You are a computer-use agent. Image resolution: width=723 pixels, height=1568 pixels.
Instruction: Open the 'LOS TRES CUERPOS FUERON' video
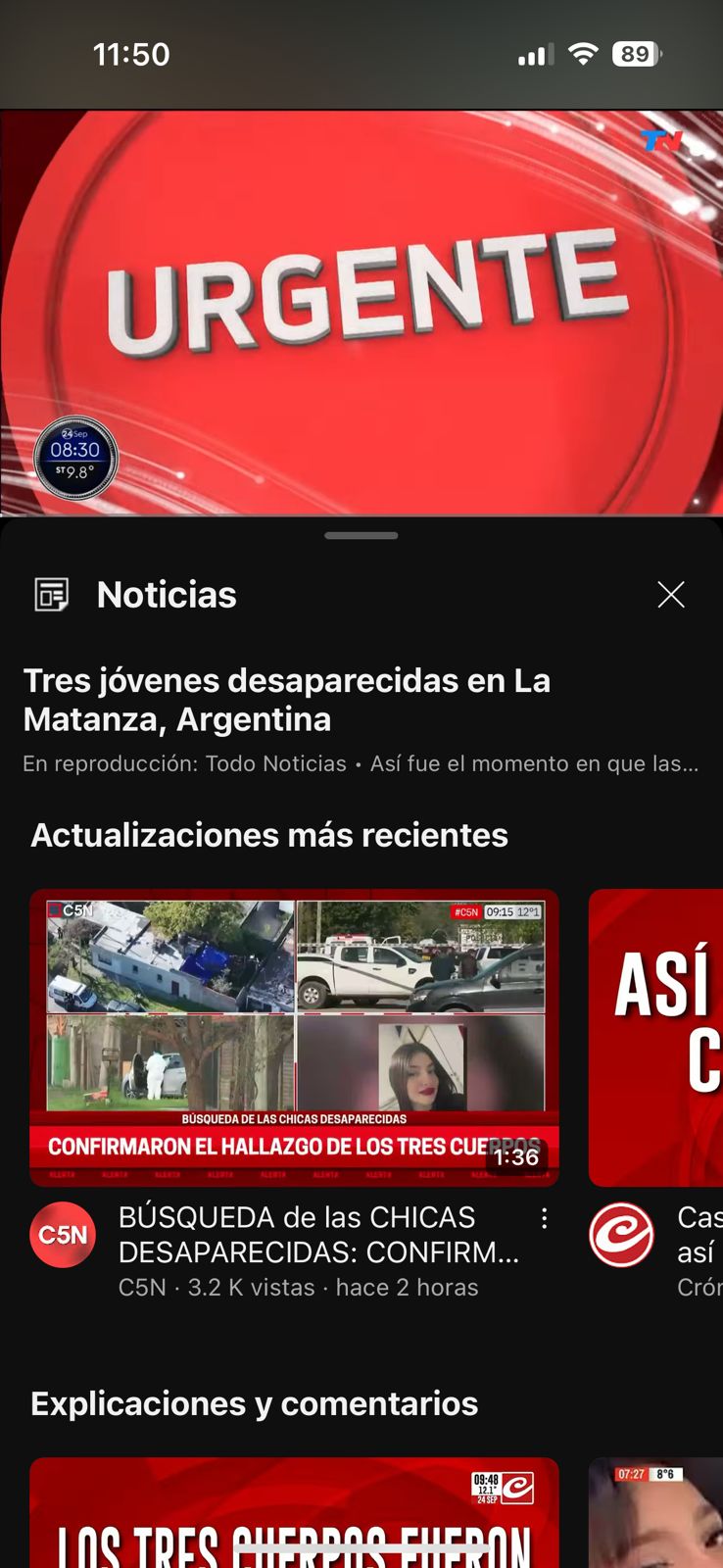(294, 1514)
